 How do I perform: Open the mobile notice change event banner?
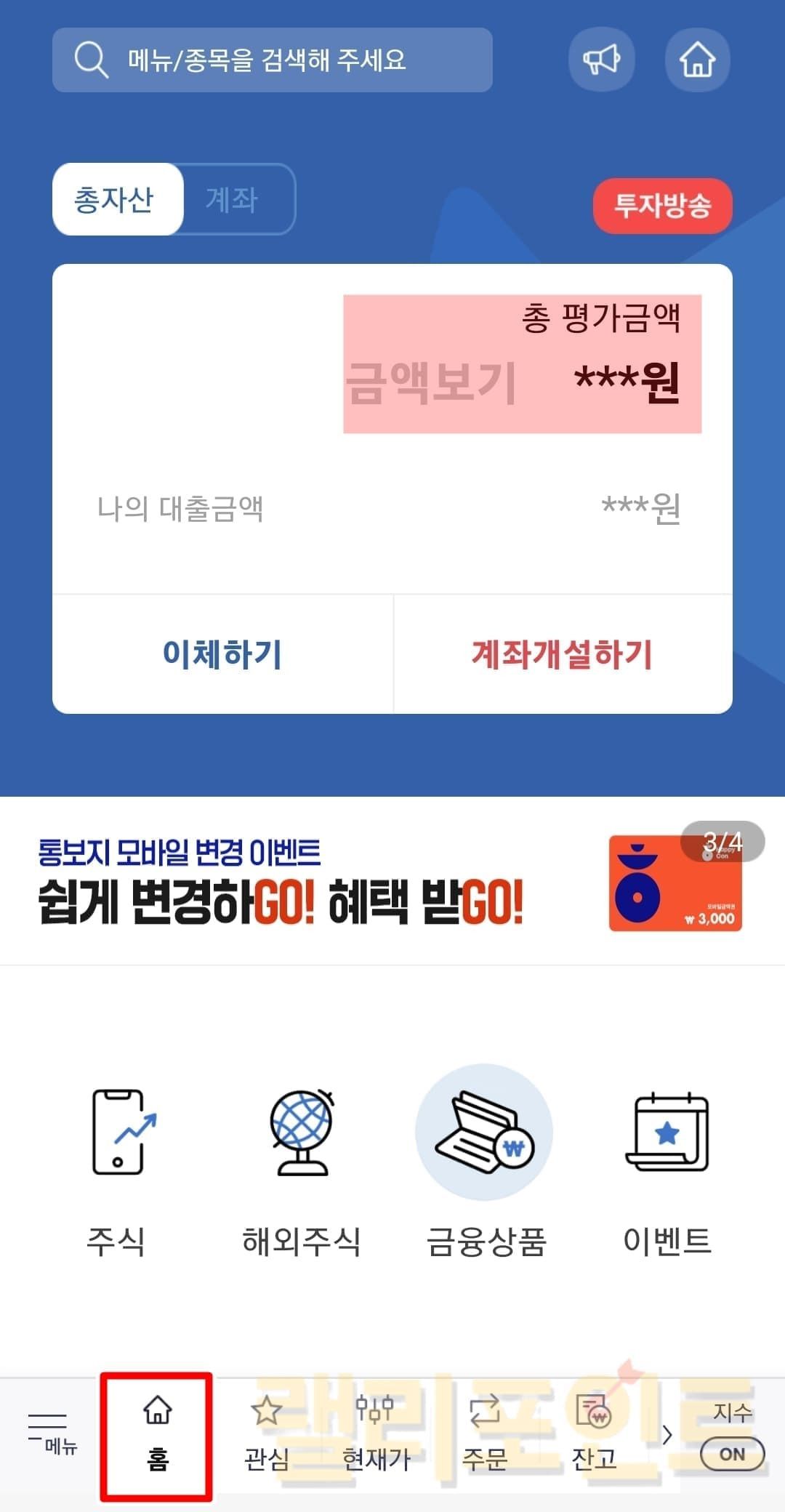pyautogui.click(x=392, y=881)
